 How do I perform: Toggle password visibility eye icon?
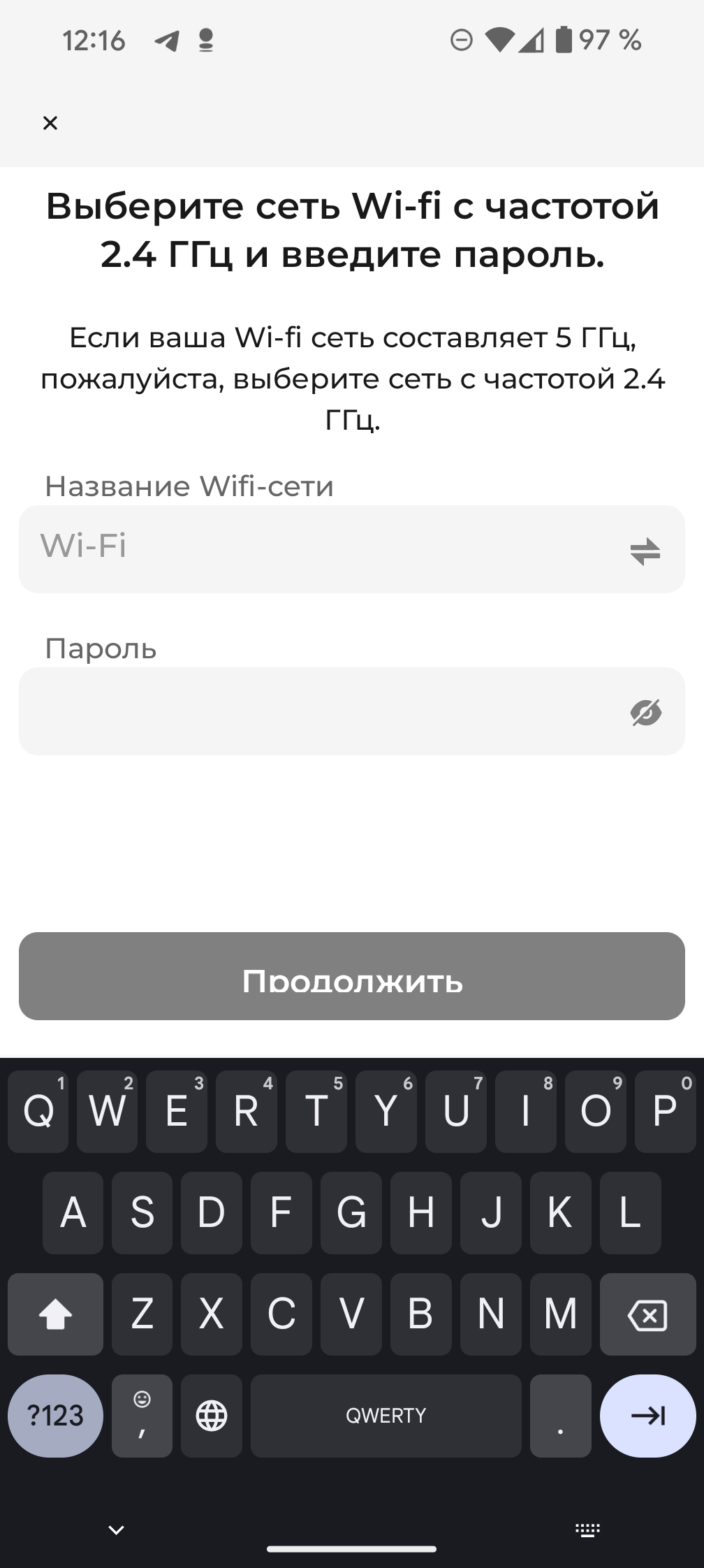645,712
